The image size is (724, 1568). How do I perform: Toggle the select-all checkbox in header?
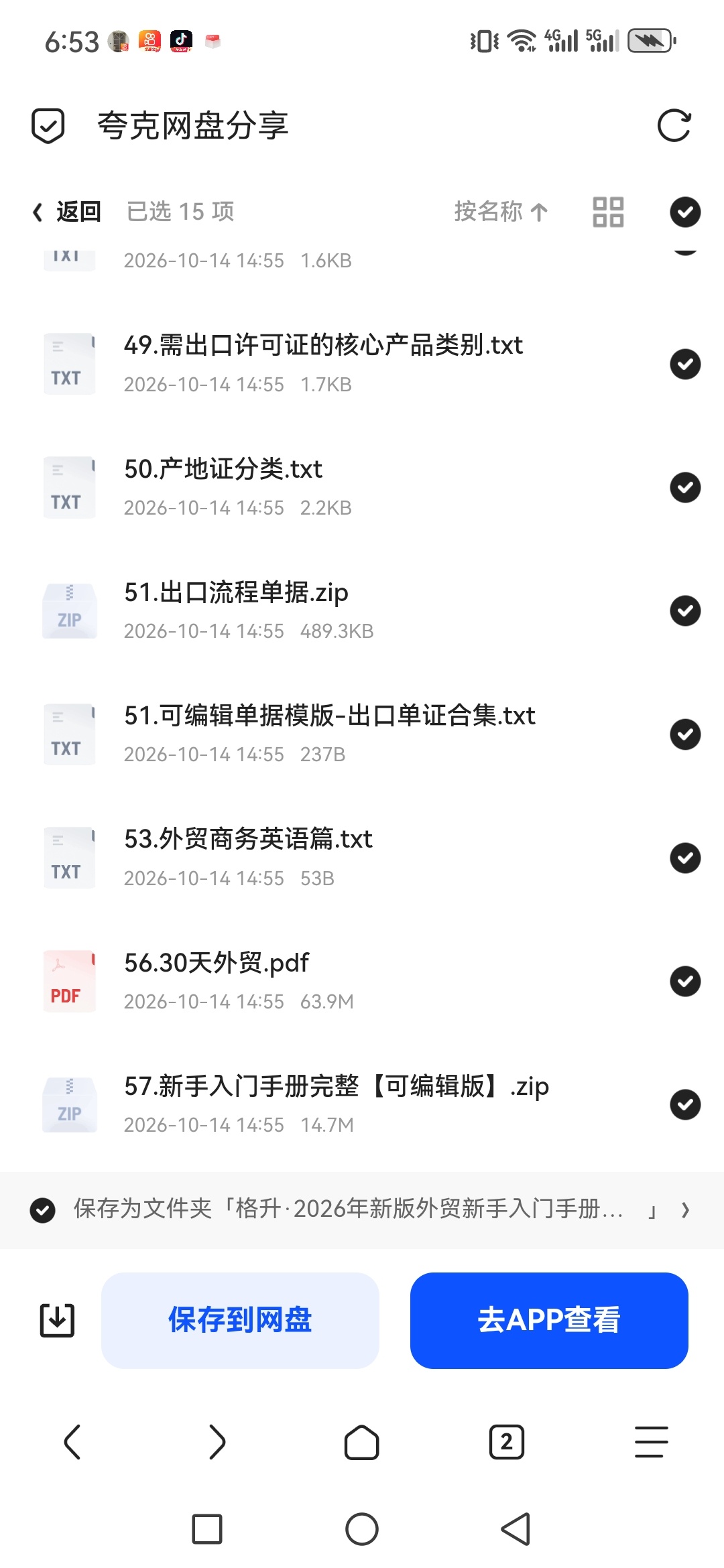tap(685, 212)
